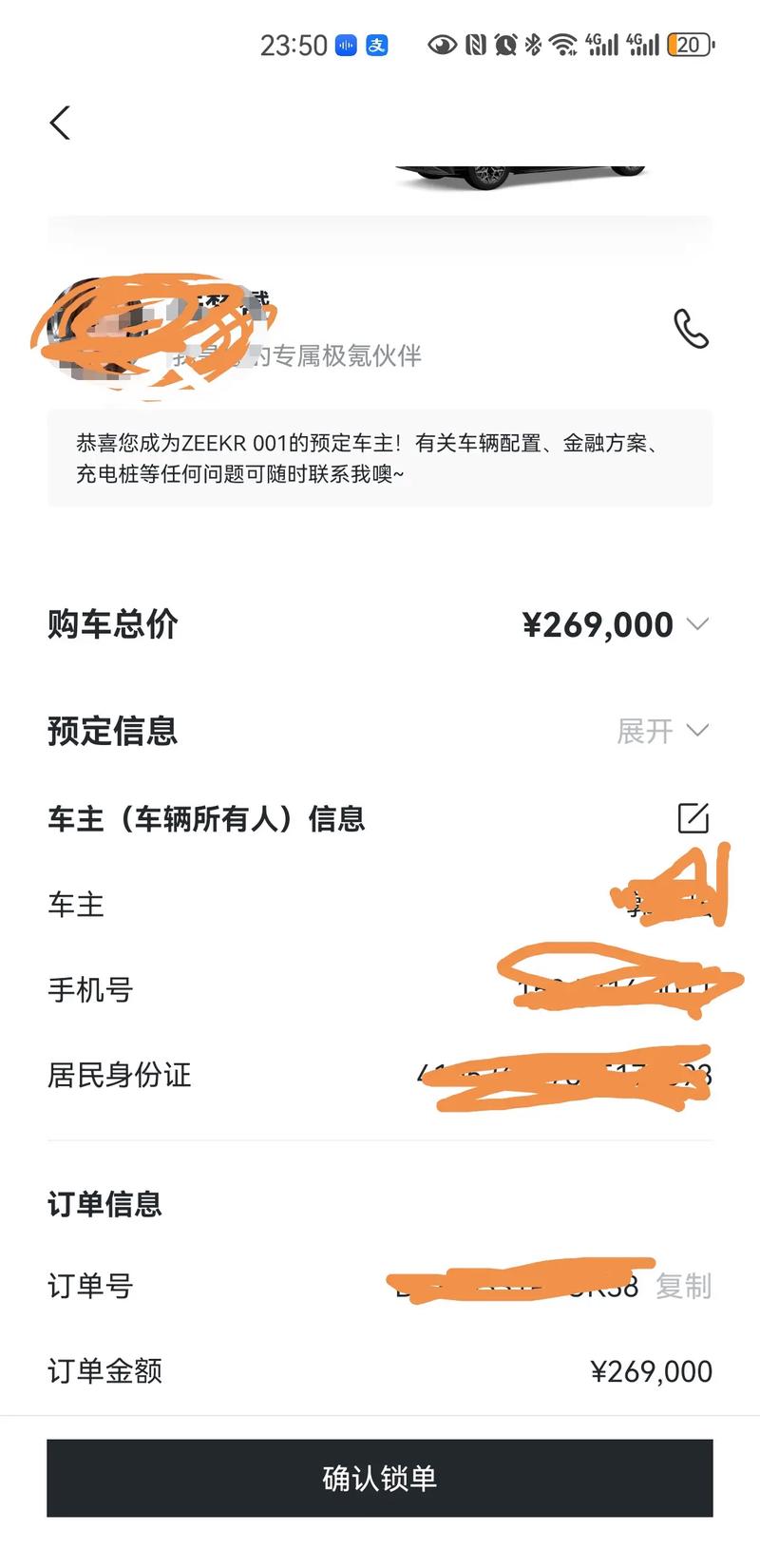Click the 手机号 phone number row
The image size is (760, 1568).
click(x=86, y=990)
